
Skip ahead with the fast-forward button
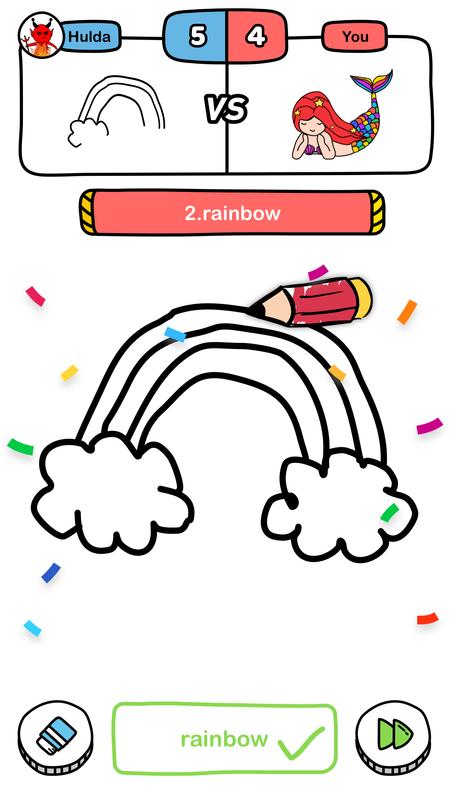393,737
